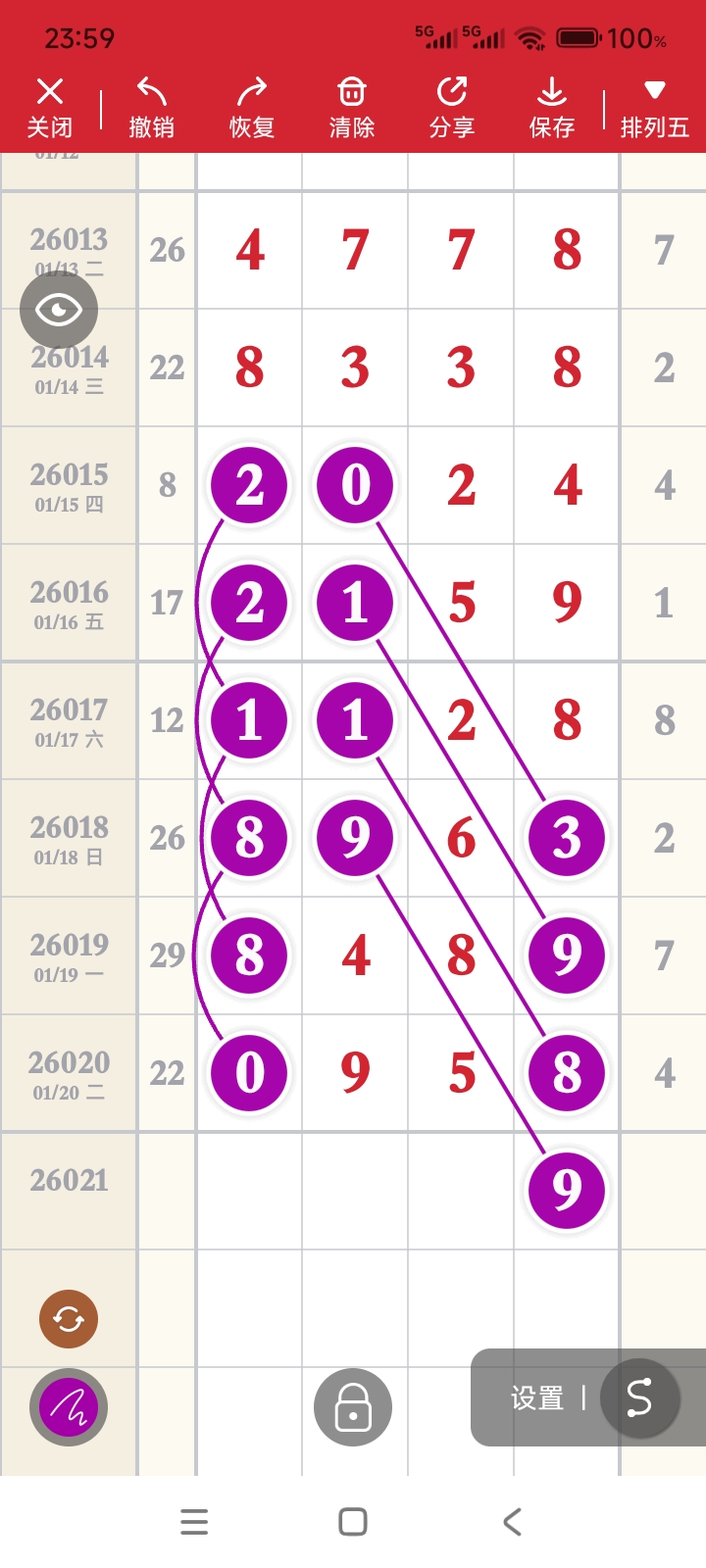Toggle the lock button
The image size is (706, 1568).
pyautogui.click(x=353, y=1407)
